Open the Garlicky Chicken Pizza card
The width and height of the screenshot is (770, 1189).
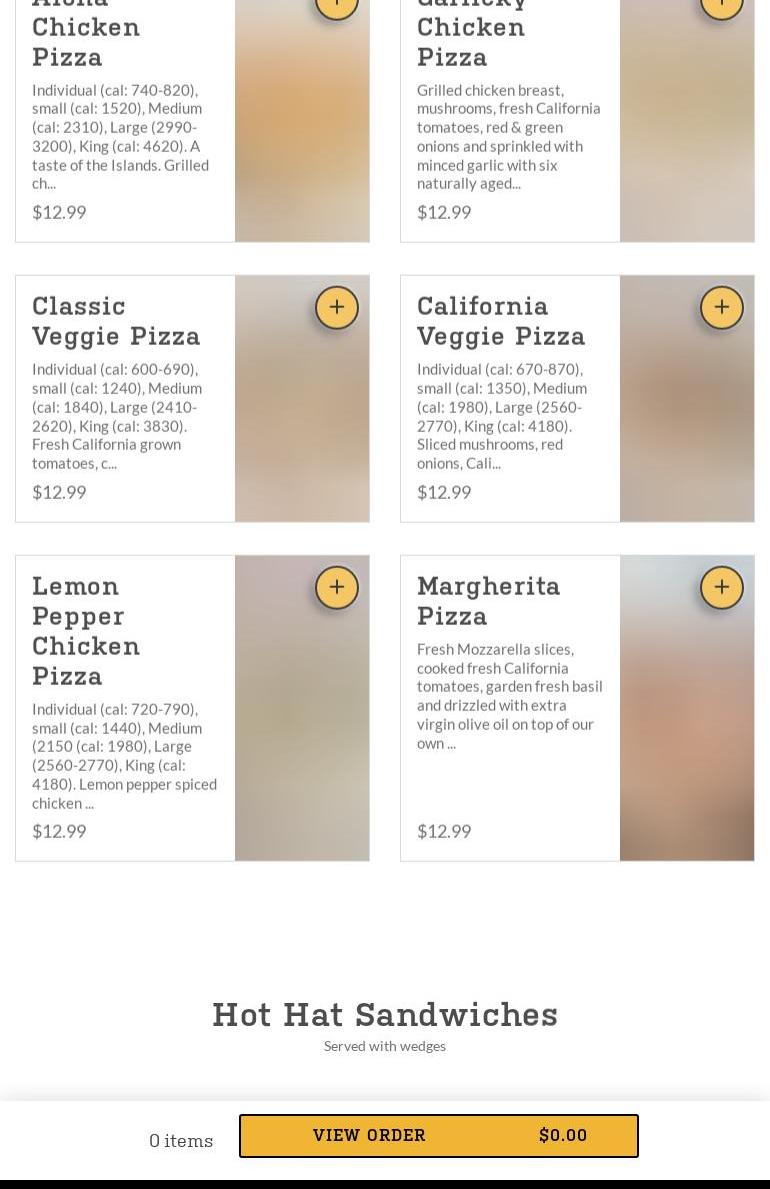510,130
